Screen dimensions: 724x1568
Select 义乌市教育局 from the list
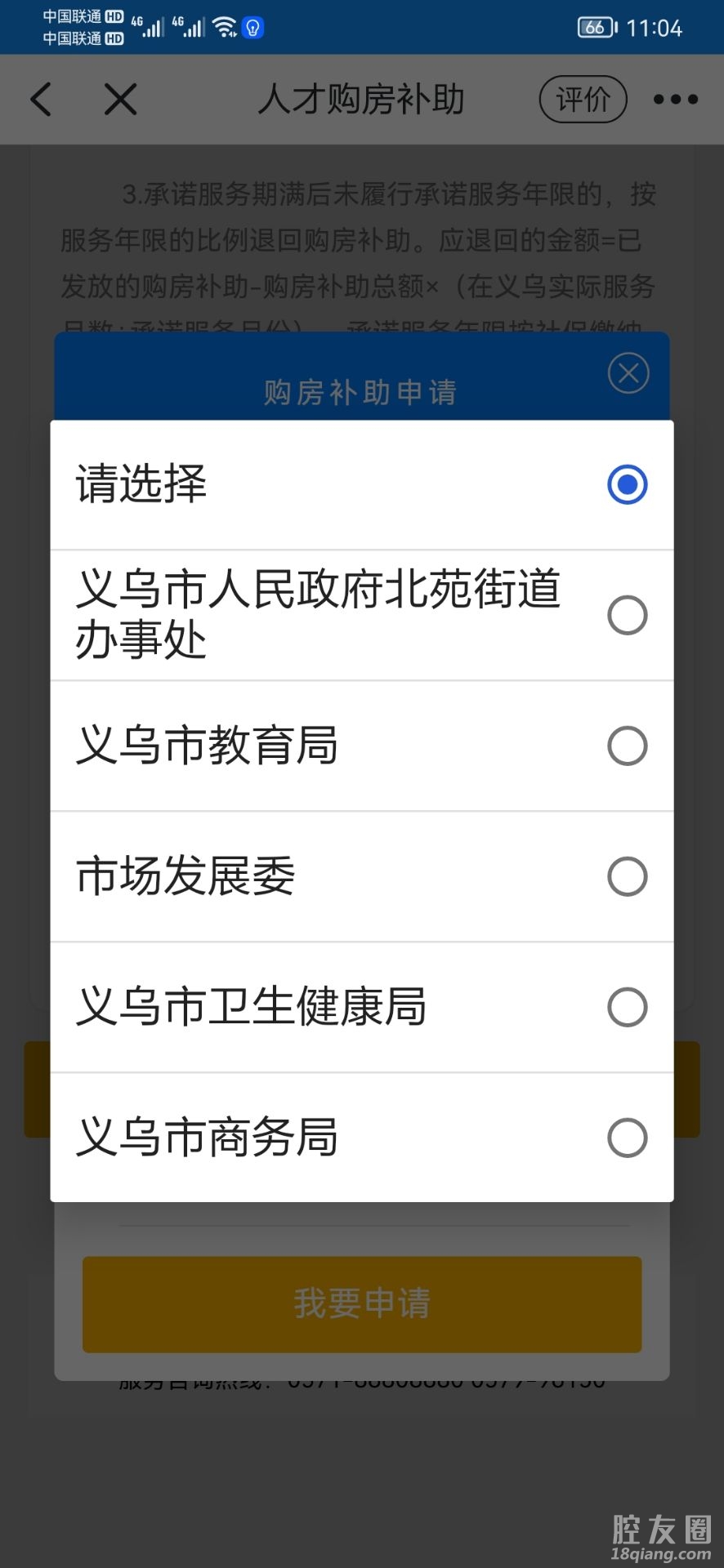tap(627, 746)
